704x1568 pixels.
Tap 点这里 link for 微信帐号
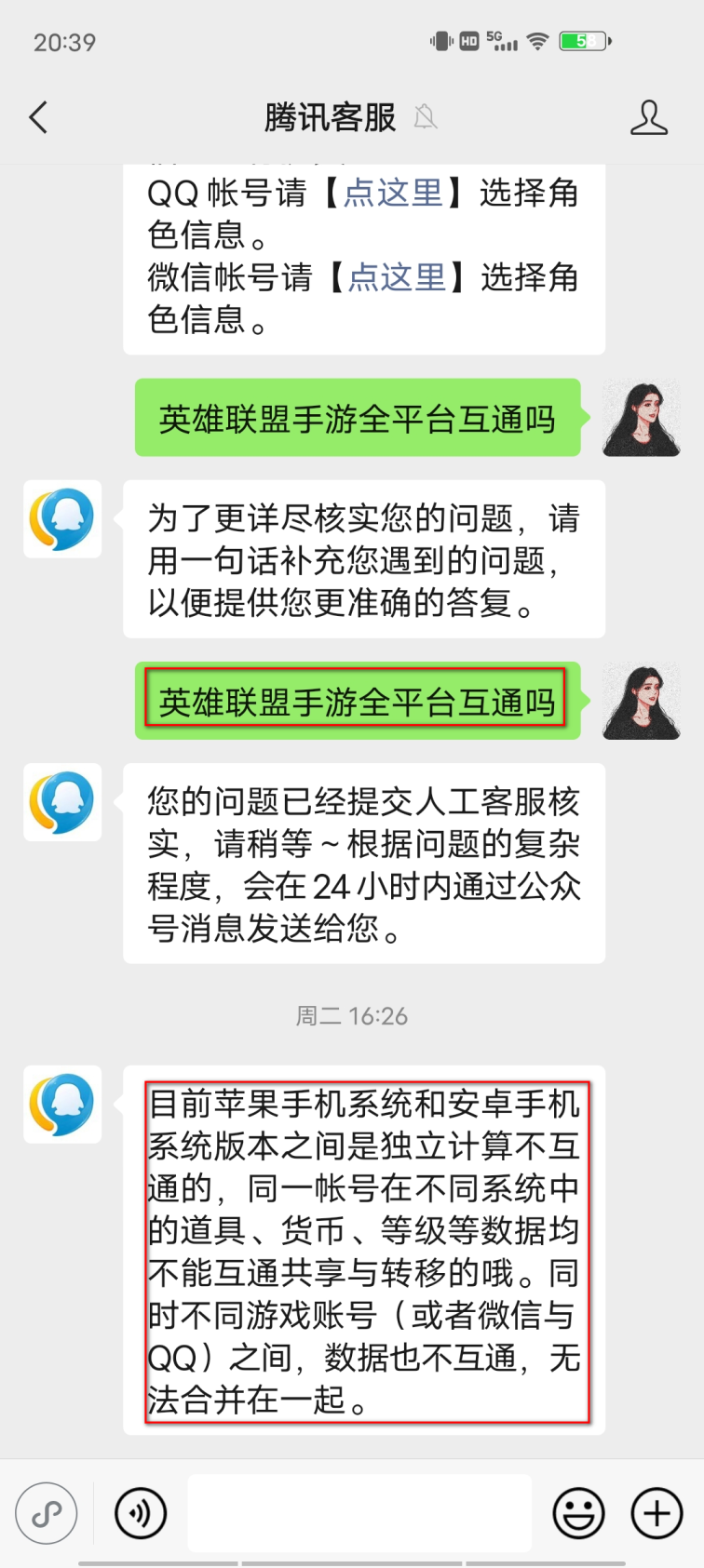point(397,277)
